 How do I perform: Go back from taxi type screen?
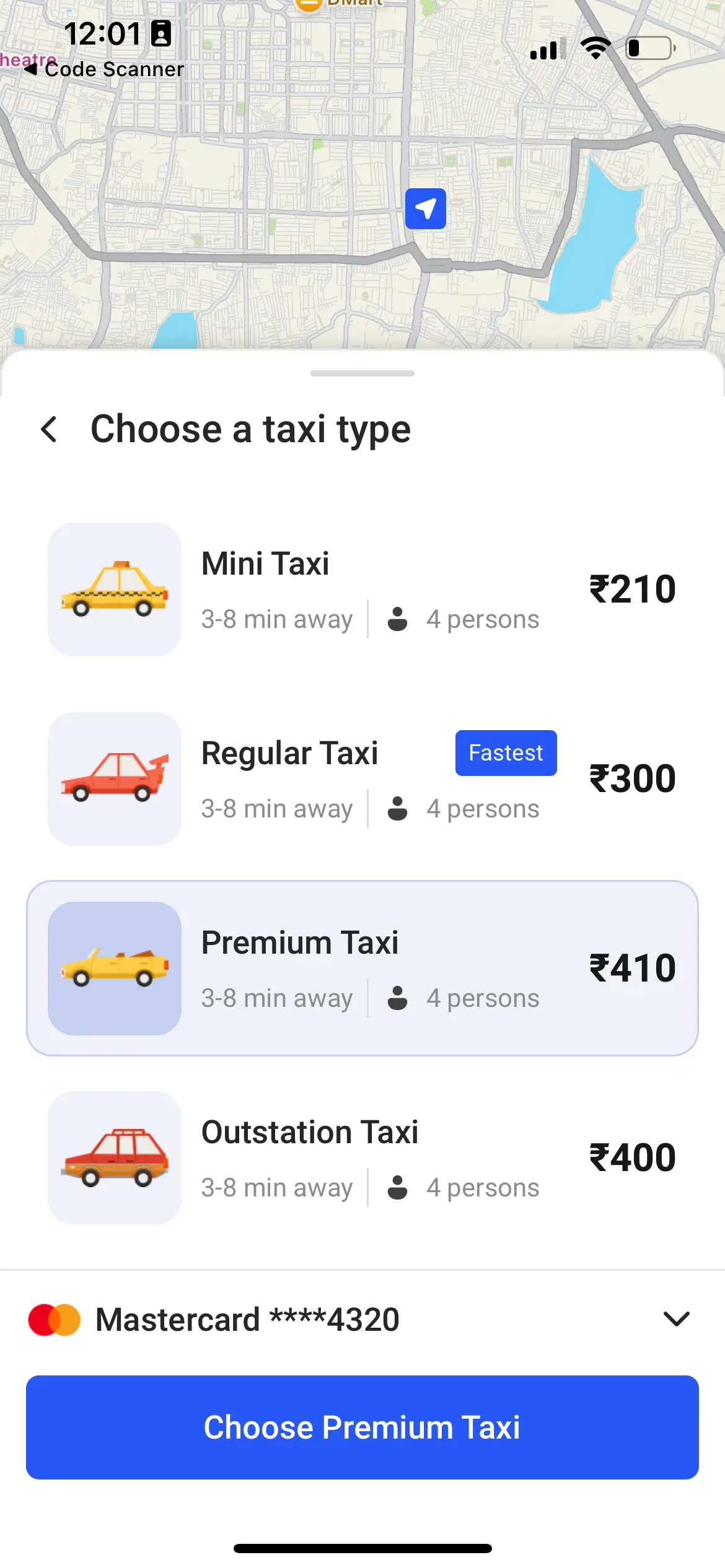point(50,429)
